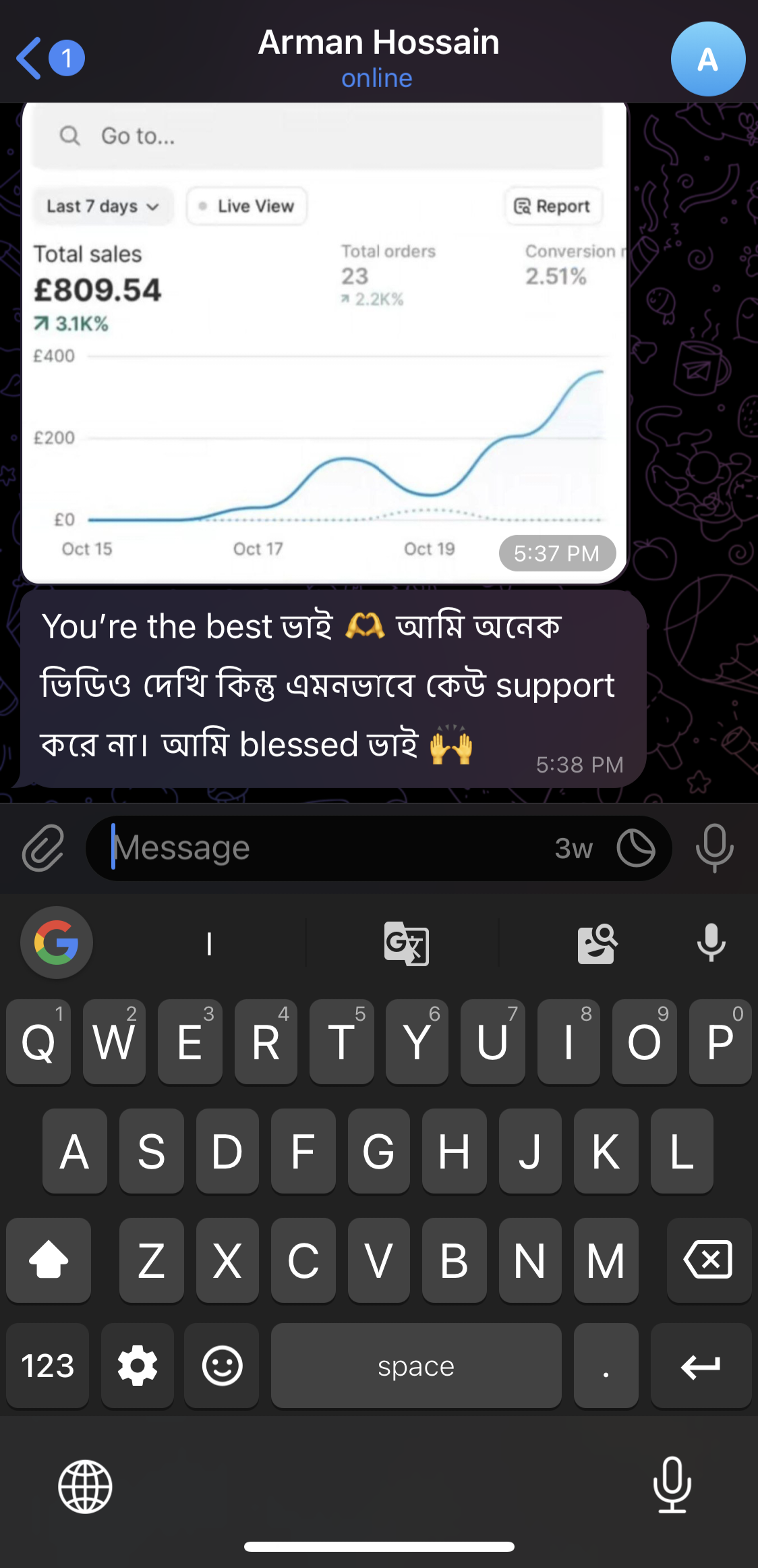The image size is (758, 1568).
Task: Open keyboard settings with the gear key
Action: tap(138, 1366)
